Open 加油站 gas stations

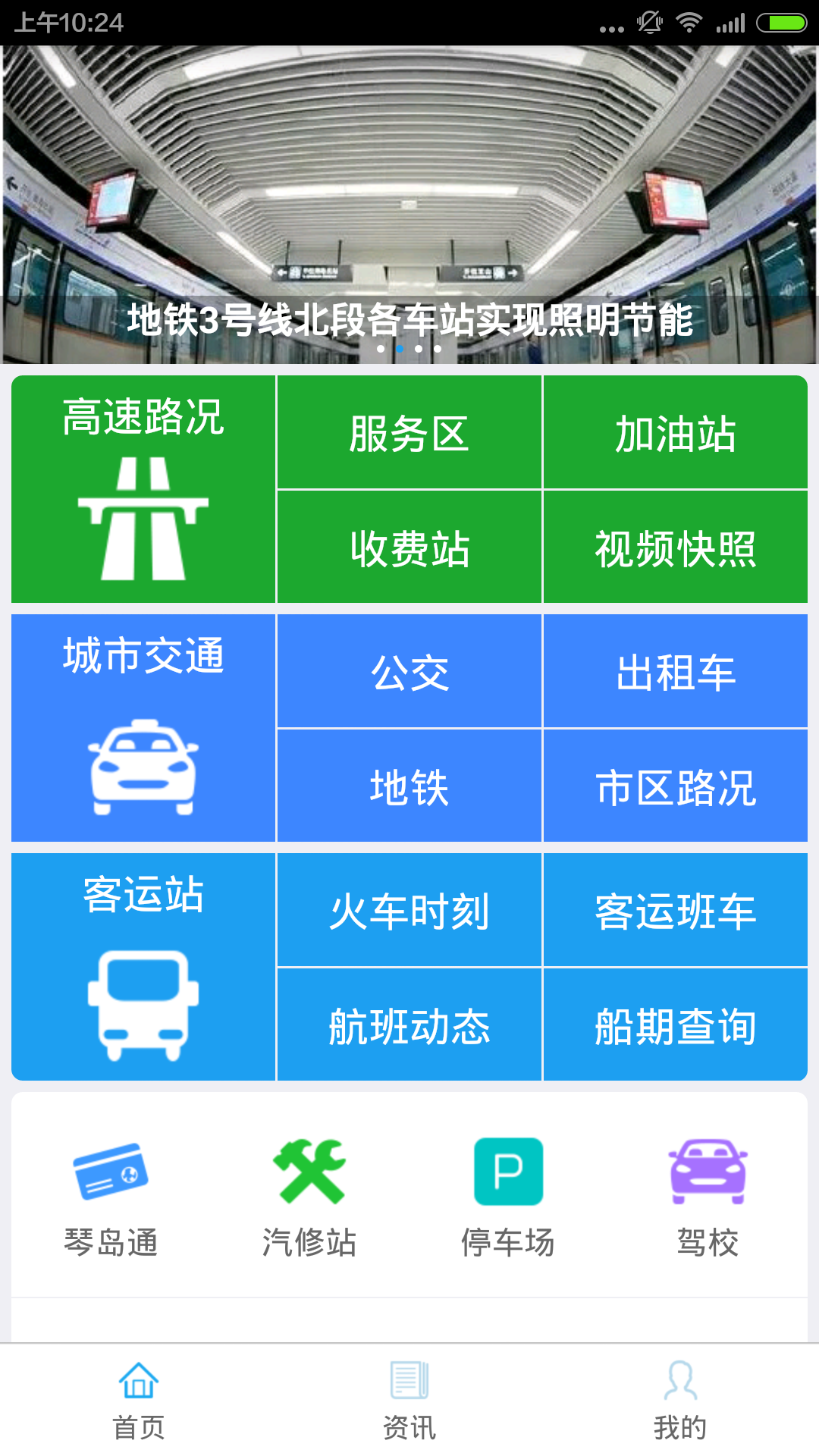[675, 433]
